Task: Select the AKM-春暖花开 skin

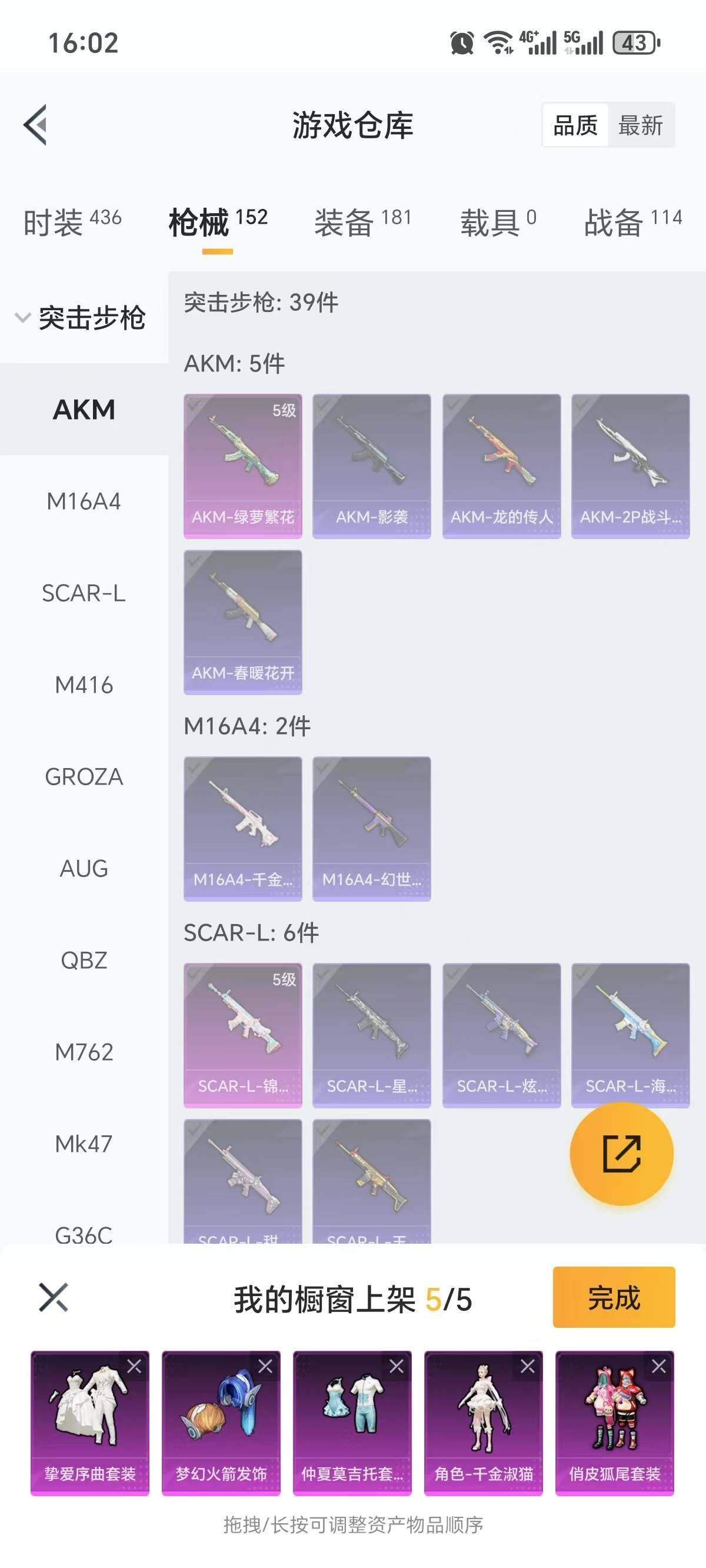Action: [x=243, y=622]
